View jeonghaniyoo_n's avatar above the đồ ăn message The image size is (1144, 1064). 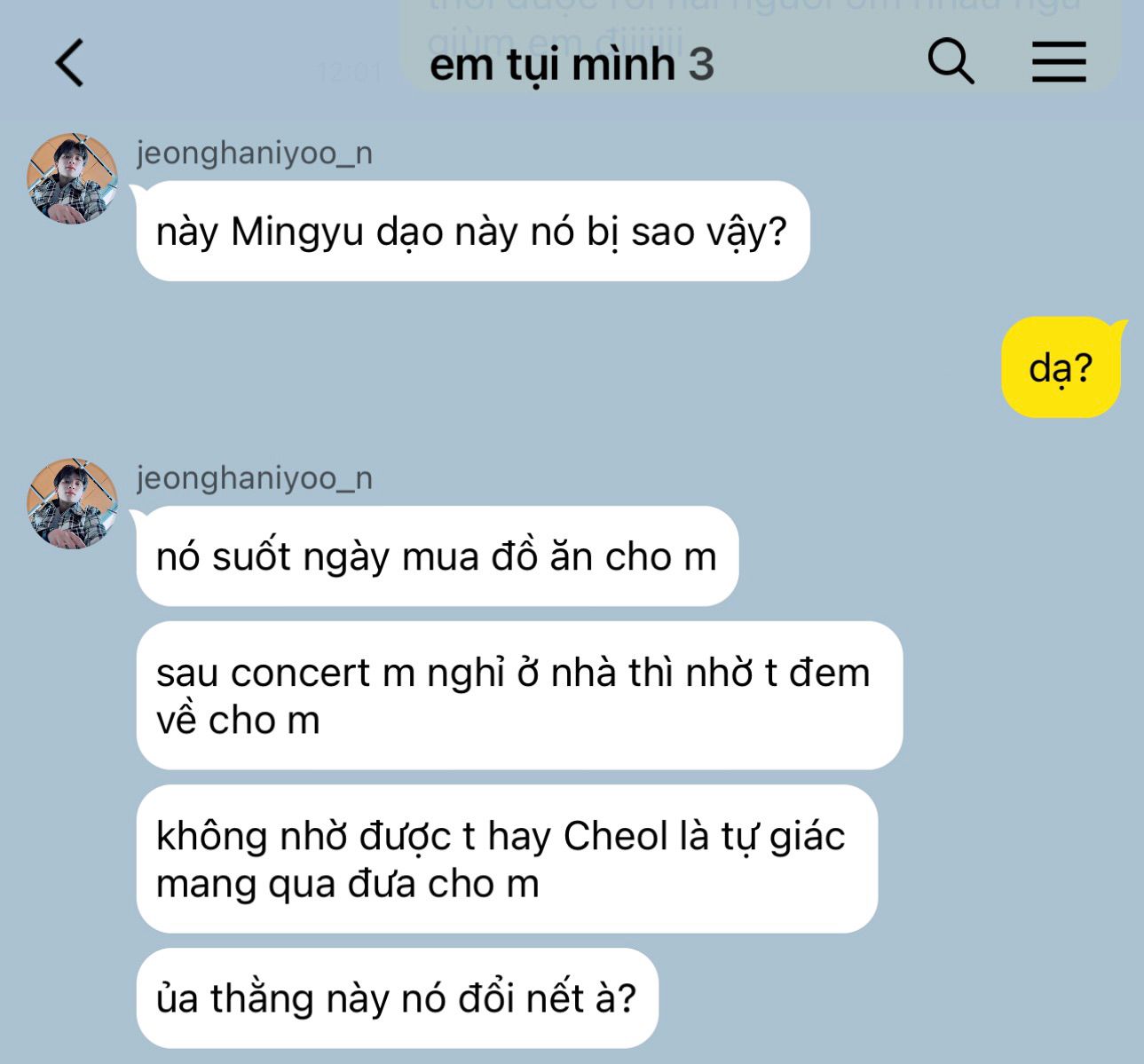72,503
